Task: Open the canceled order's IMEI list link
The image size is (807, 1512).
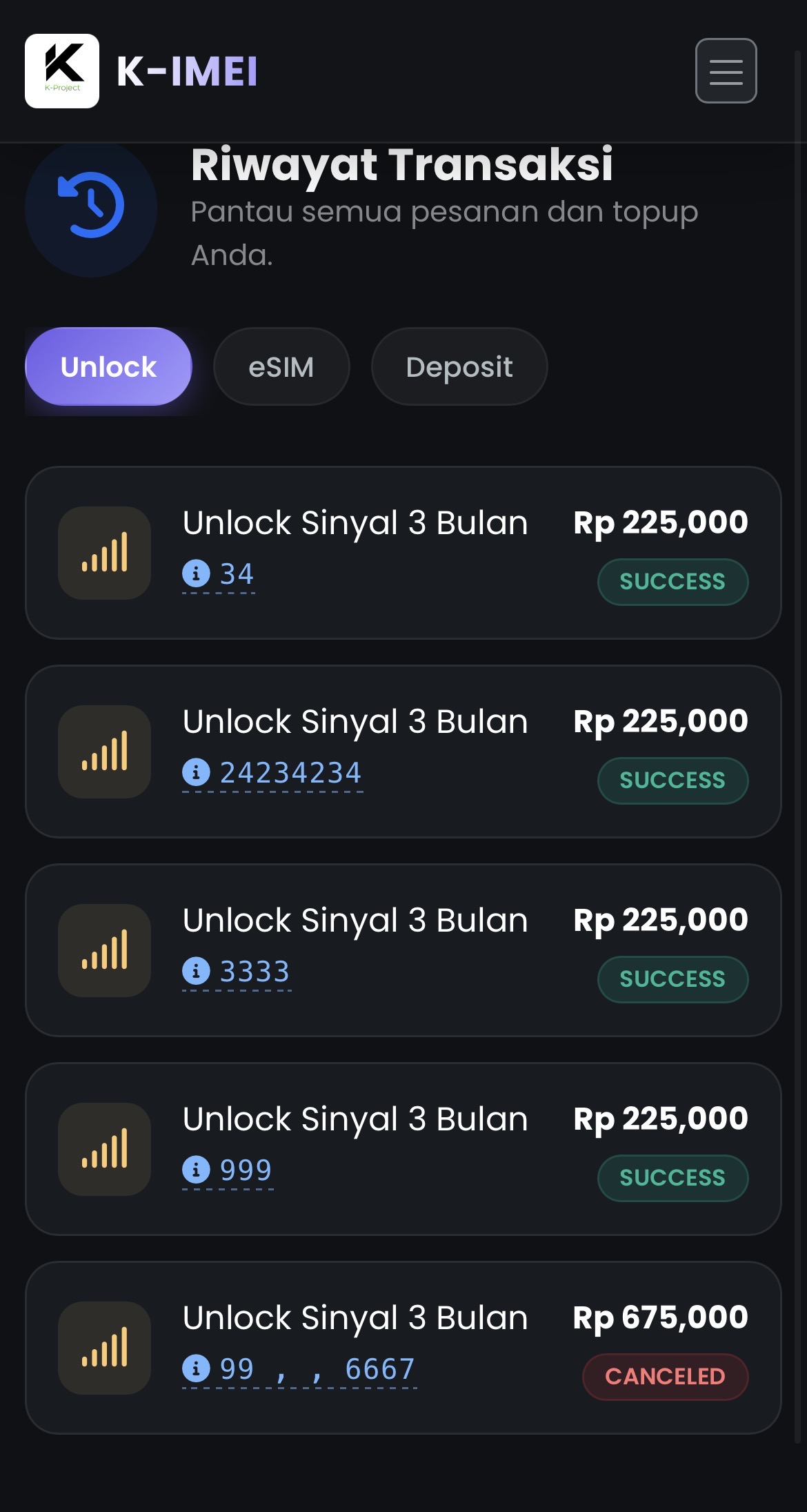Action: [x=299, y=1369]
